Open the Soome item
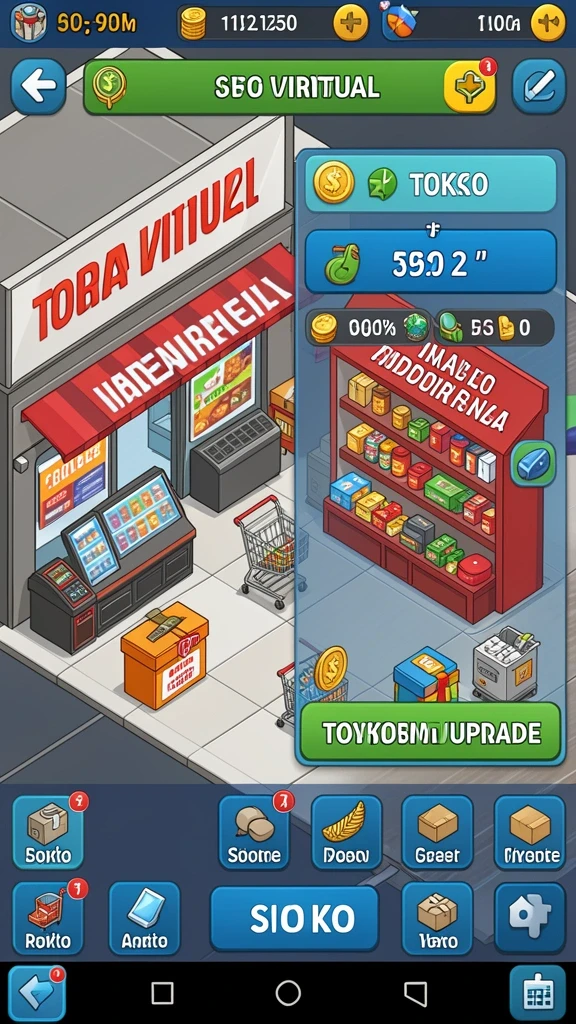 click(x=254, y=832)
